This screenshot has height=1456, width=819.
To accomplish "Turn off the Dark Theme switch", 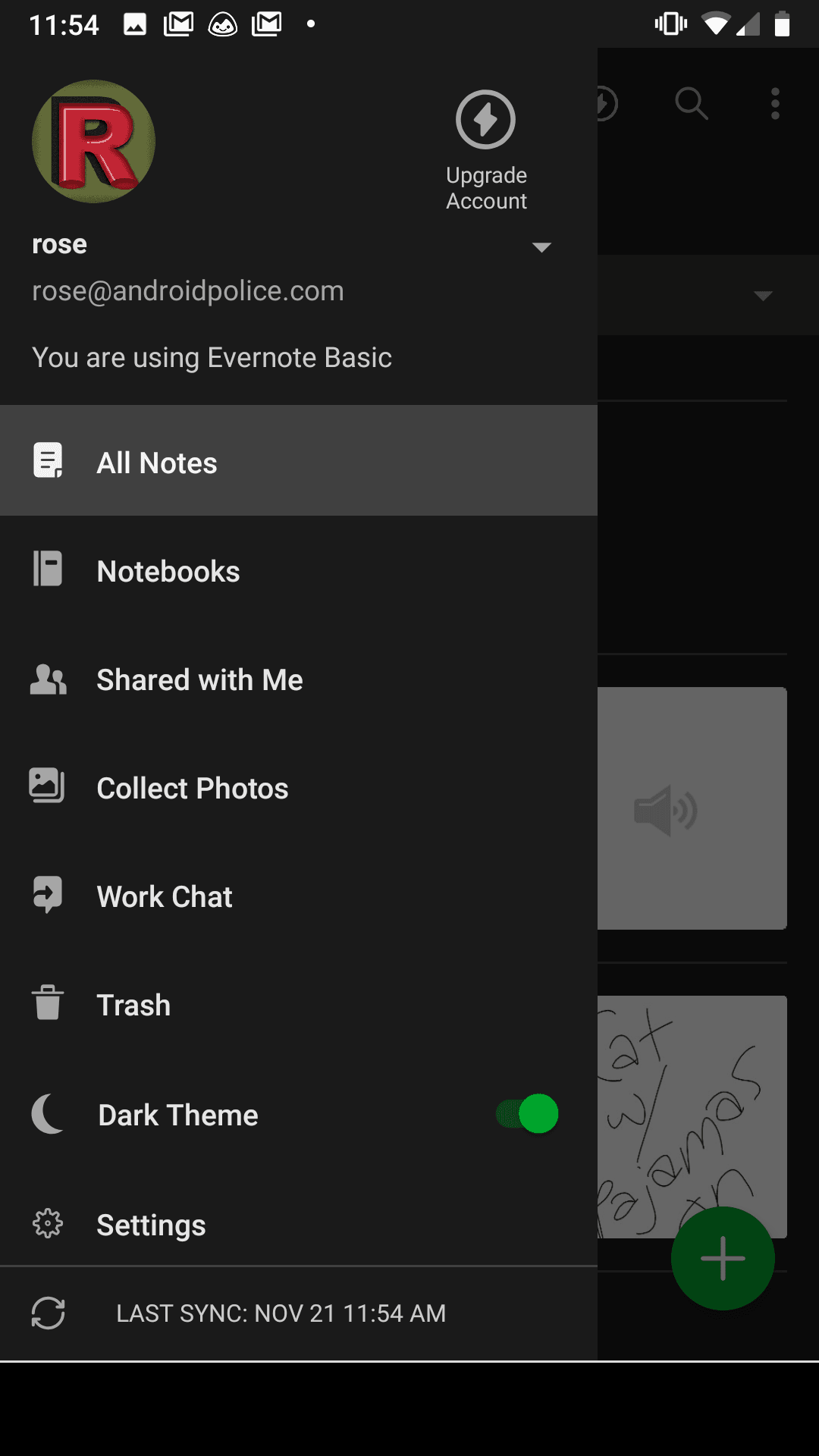I will 528,1114.
